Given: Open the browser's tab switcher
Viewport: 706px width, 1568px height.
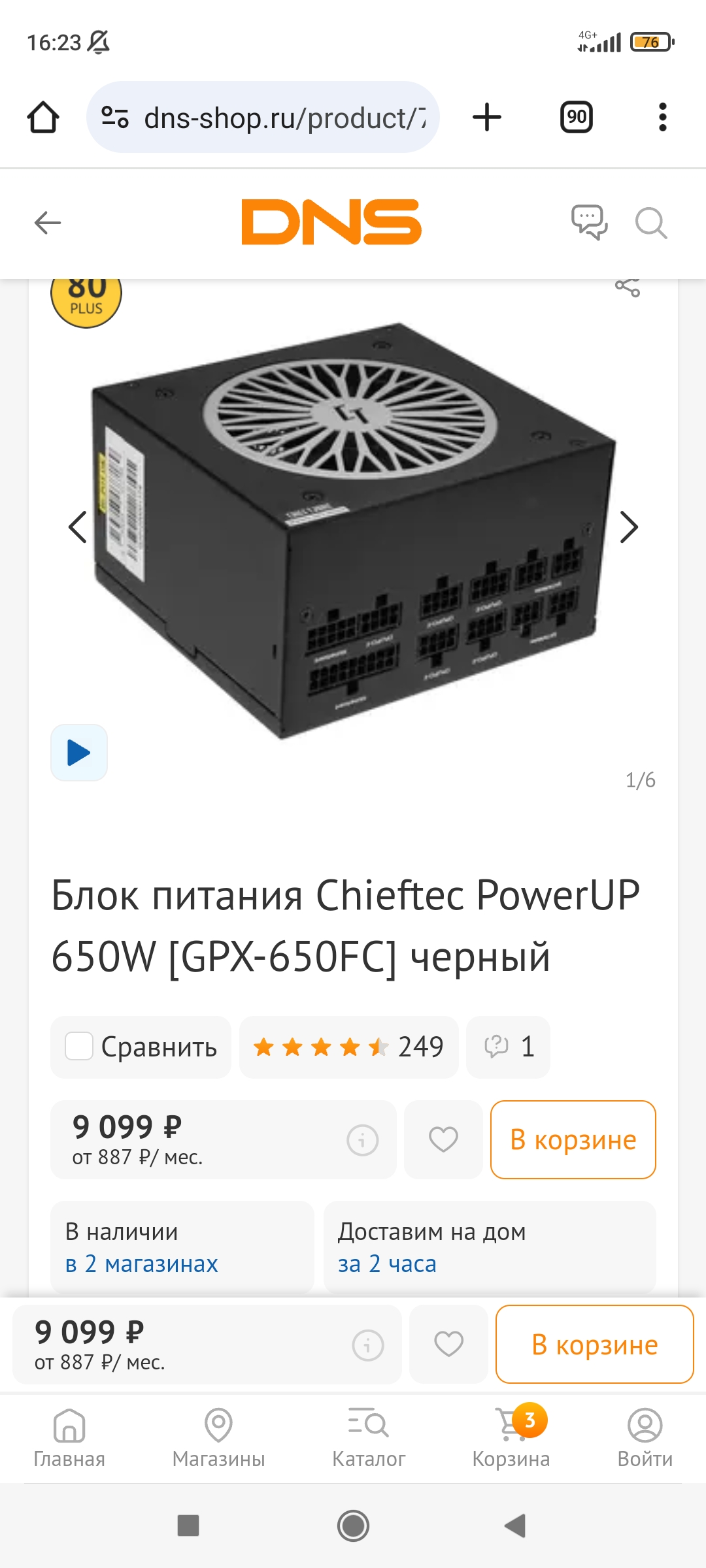Looking at the screenshot, I should [x=577, y=117].
